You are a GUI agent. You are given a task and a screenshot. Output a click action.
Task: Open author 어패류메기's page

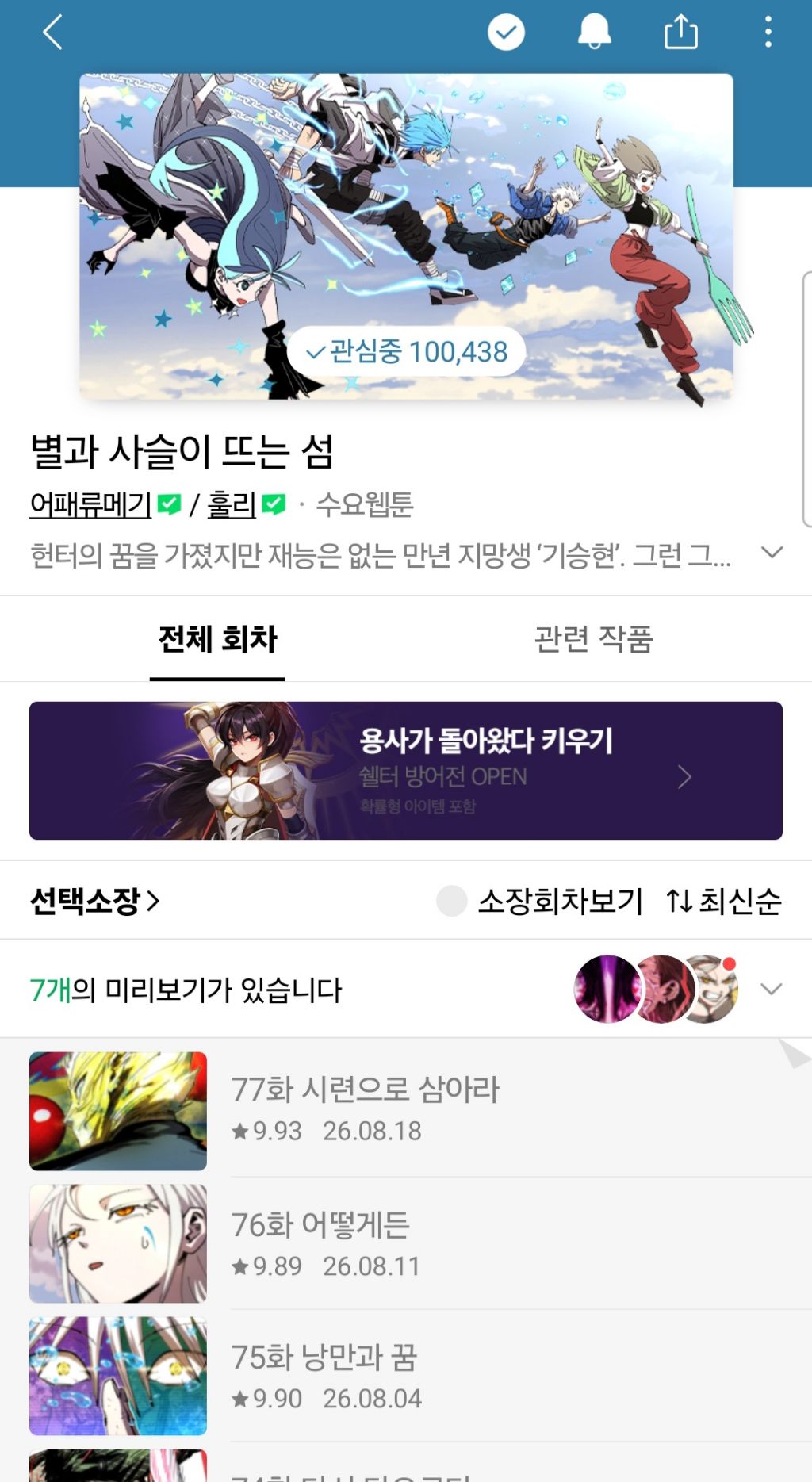[90, 504]
